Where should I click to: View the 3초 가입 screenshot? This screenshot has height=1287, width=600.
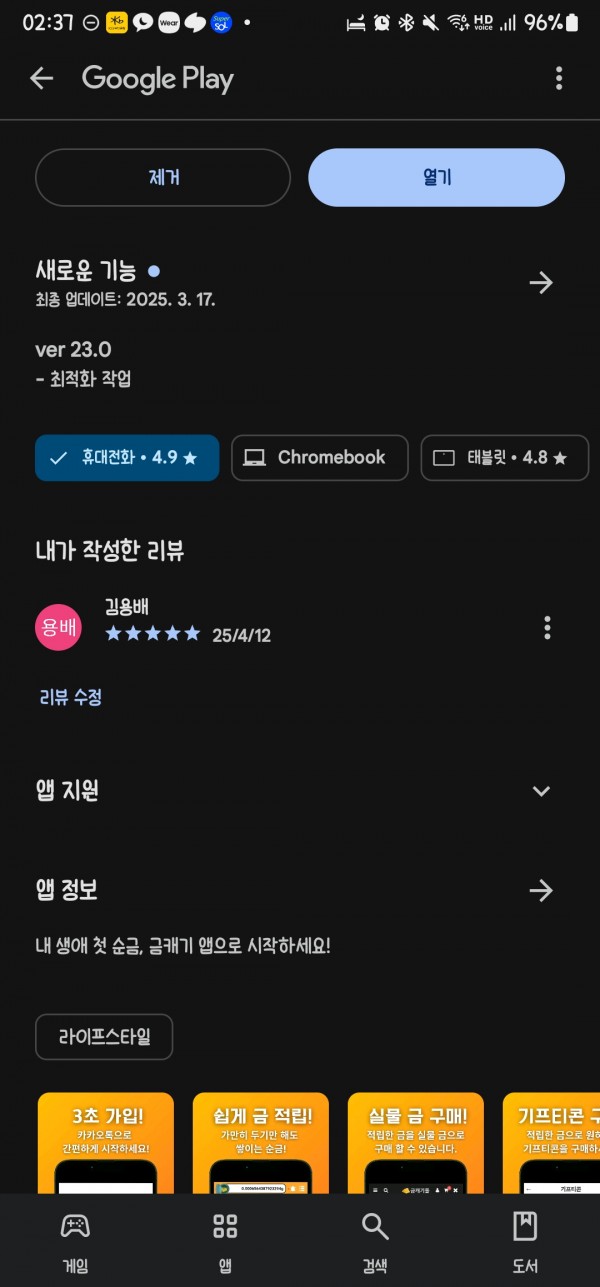106,1143
